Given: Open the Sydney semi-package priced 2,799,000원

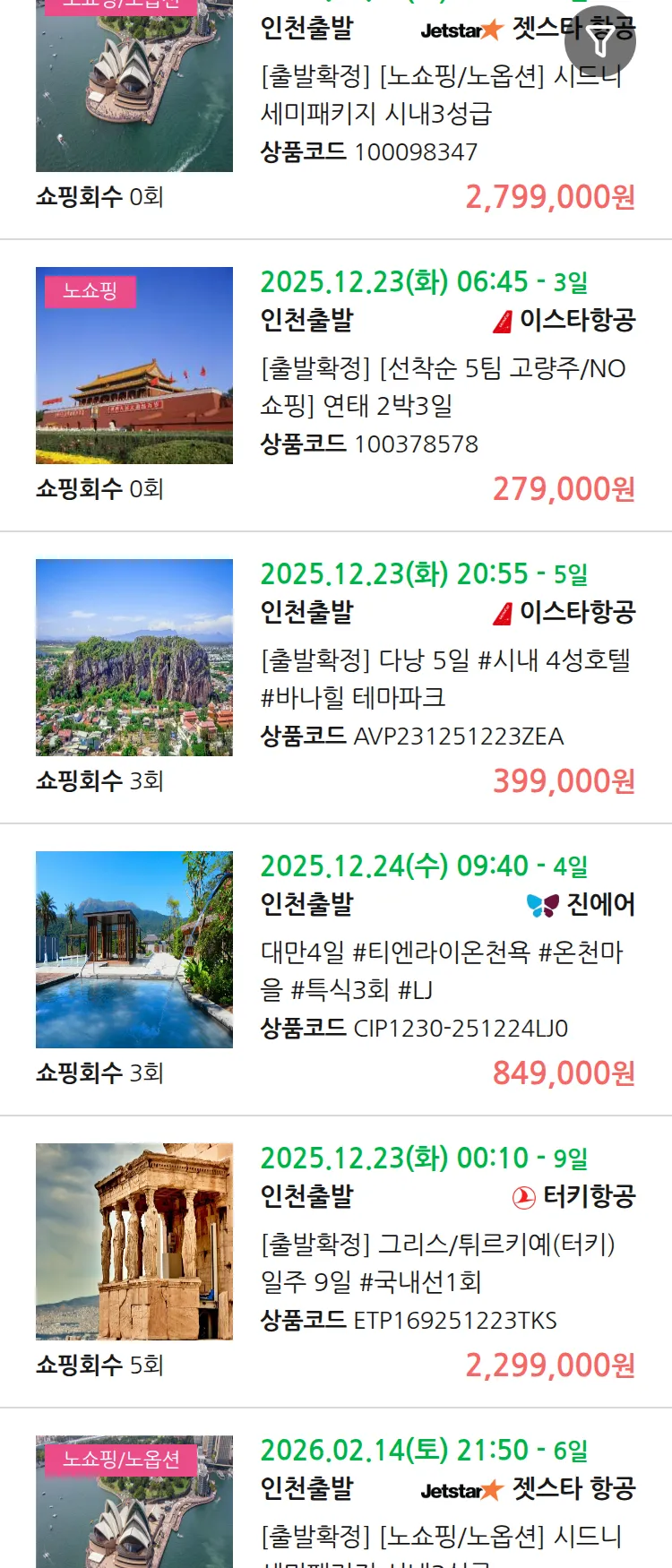Looking at the screenshot, I should (x=441, y=95).
